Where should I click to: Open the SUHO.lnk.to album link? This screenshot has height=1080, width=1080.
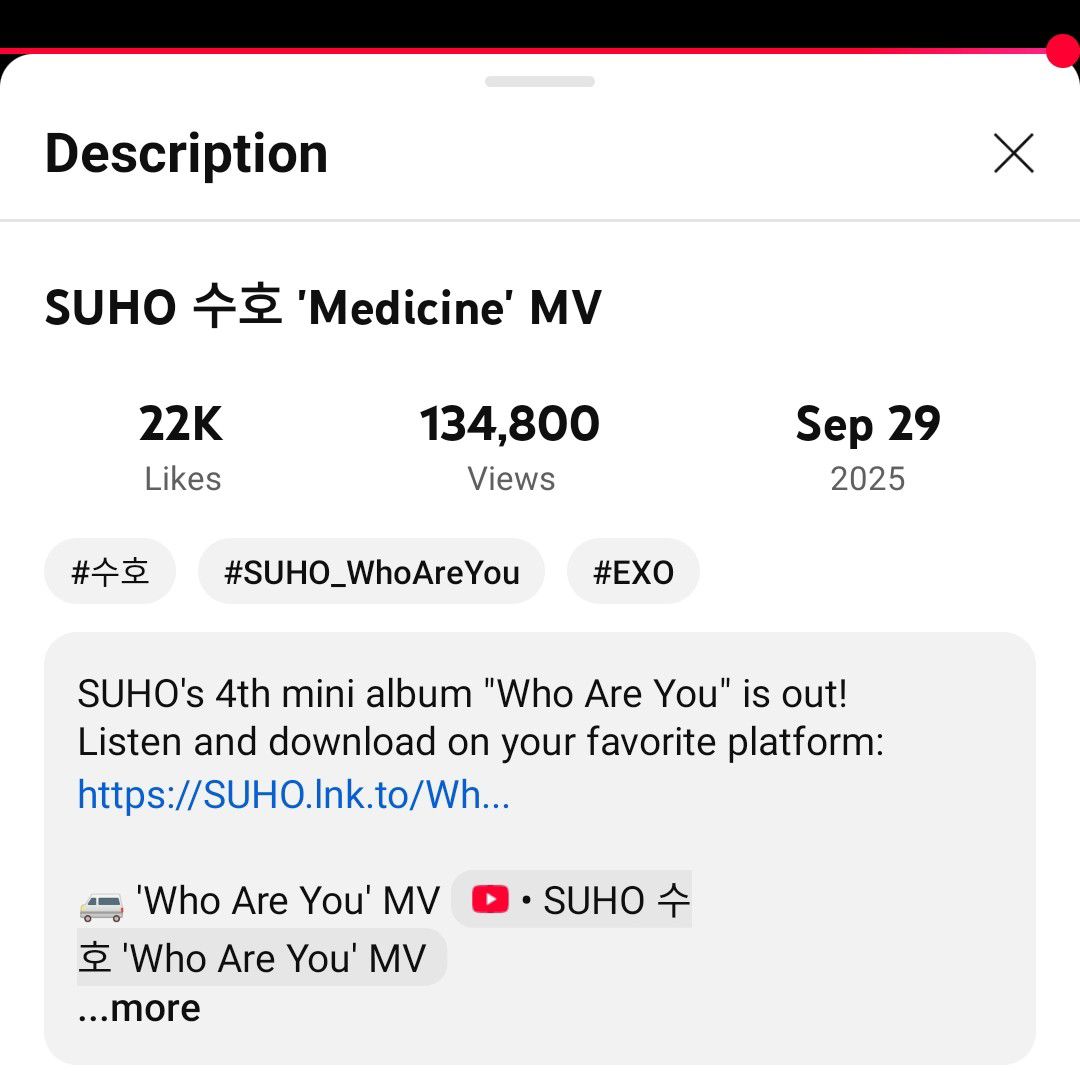pyautogui.click(x=294, y=795)
